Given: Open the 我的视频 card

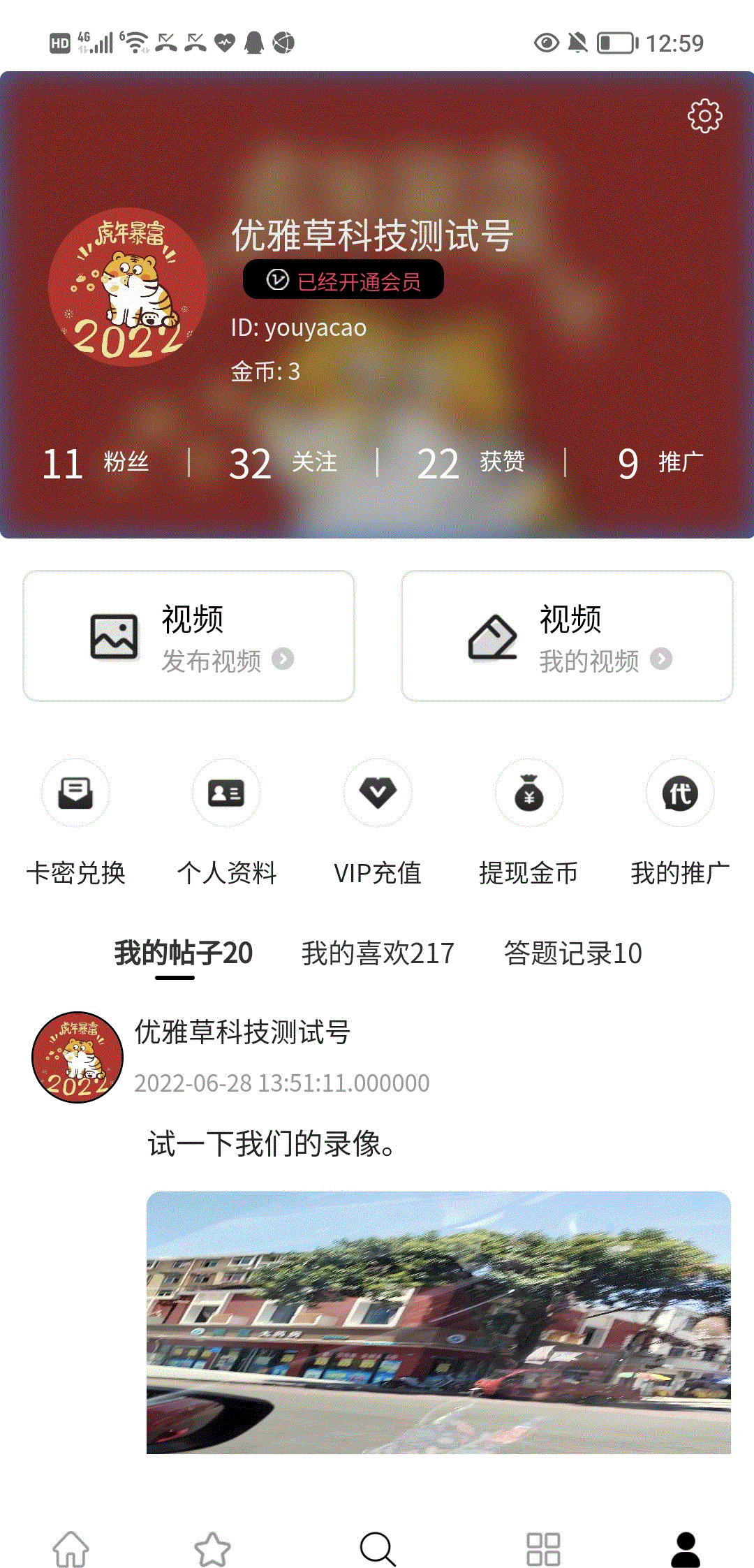Looking at the screenshot, I should pyautogui.click(x=567, y=636).
